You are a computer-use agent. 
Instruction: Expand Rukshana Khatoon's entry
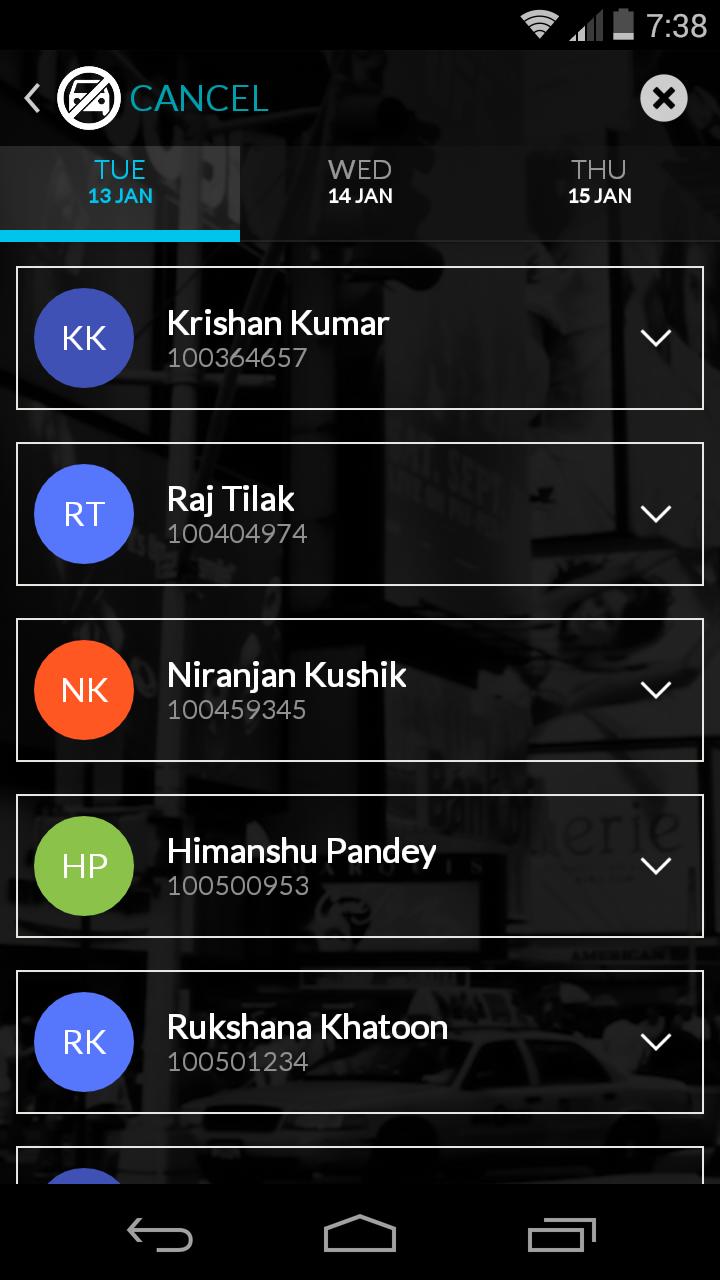pyautogui.click(x=655, y=1042)
